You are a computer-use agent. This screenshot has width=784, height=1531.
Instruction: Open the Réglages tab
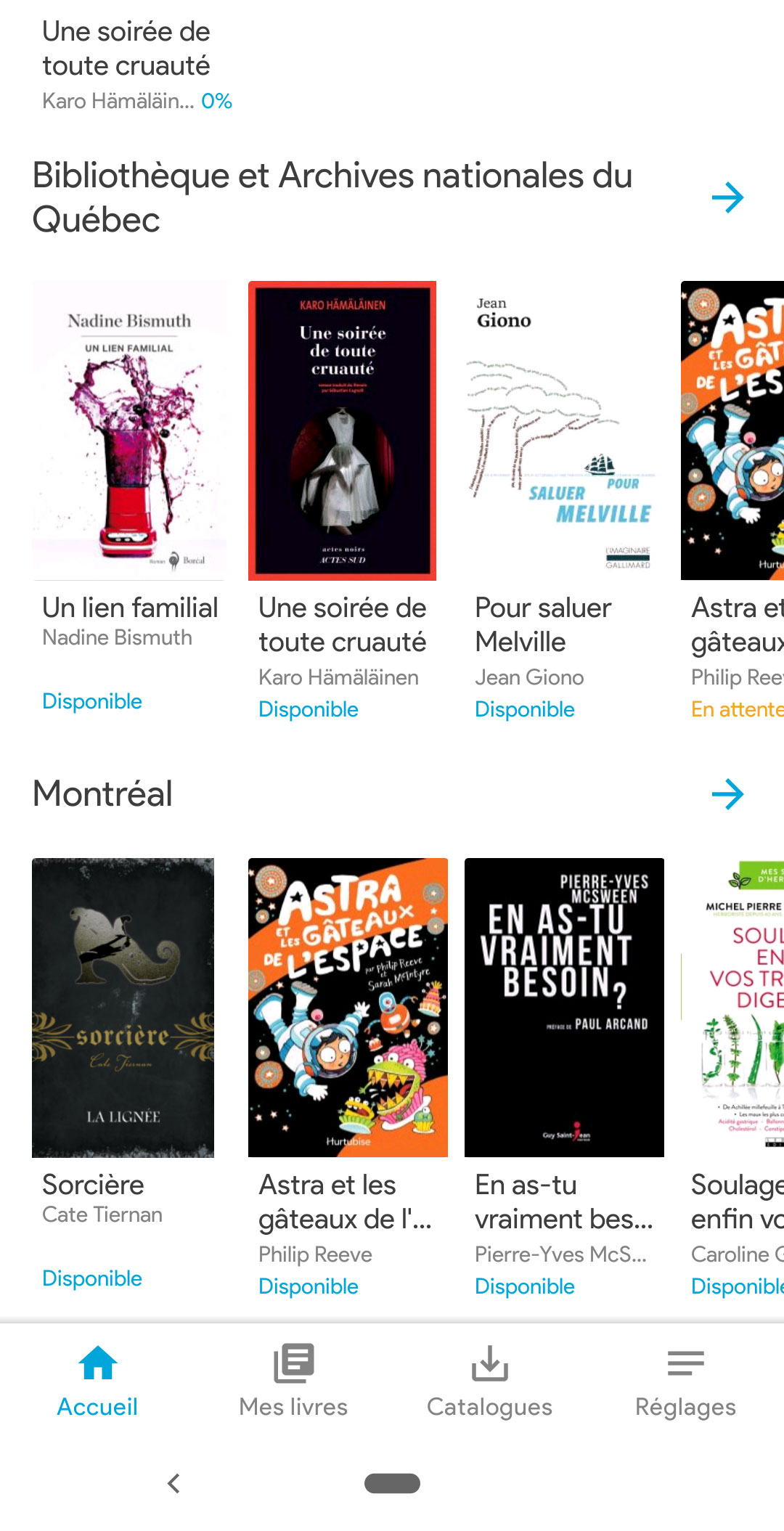tap(685, 1380)
